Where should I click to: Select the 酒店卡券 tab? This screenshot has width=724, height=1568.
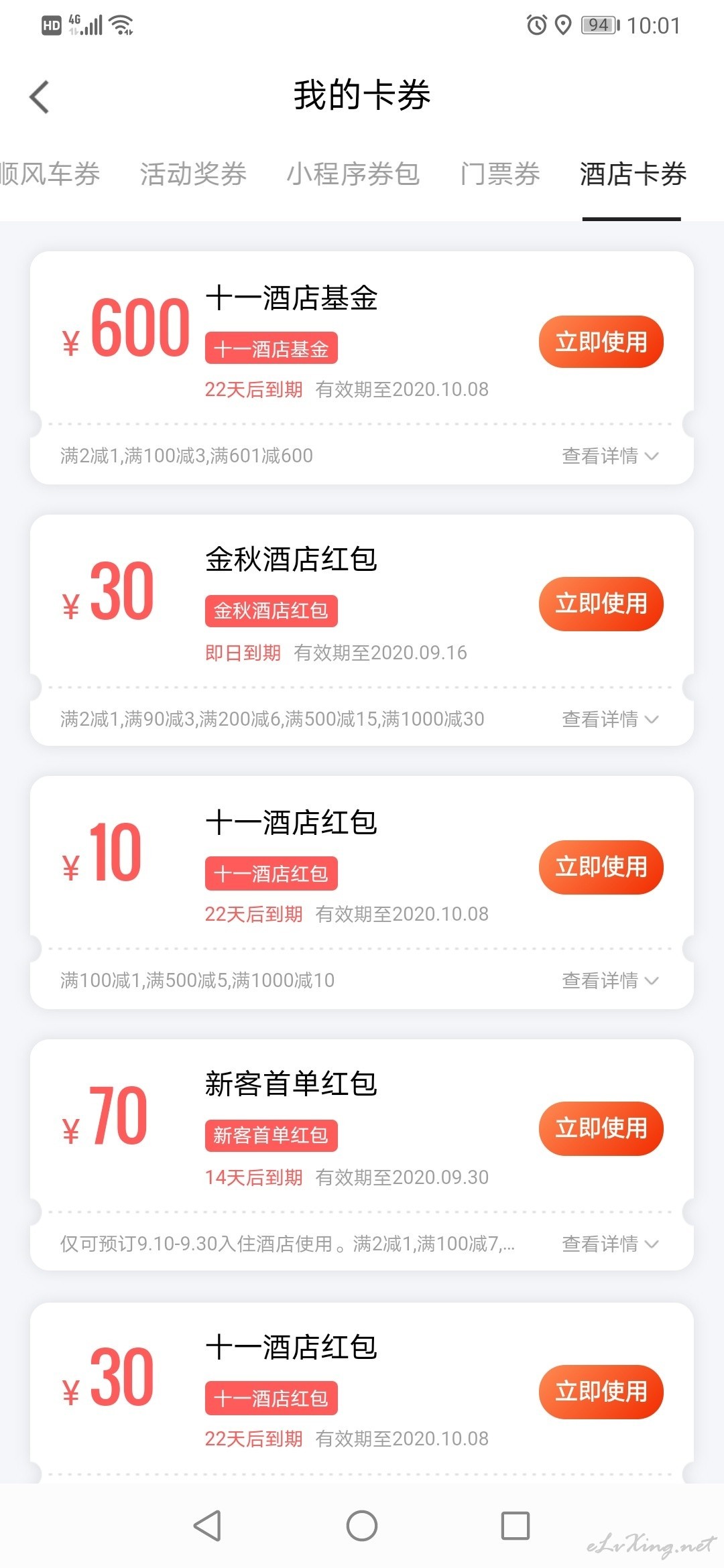[633, 174]
